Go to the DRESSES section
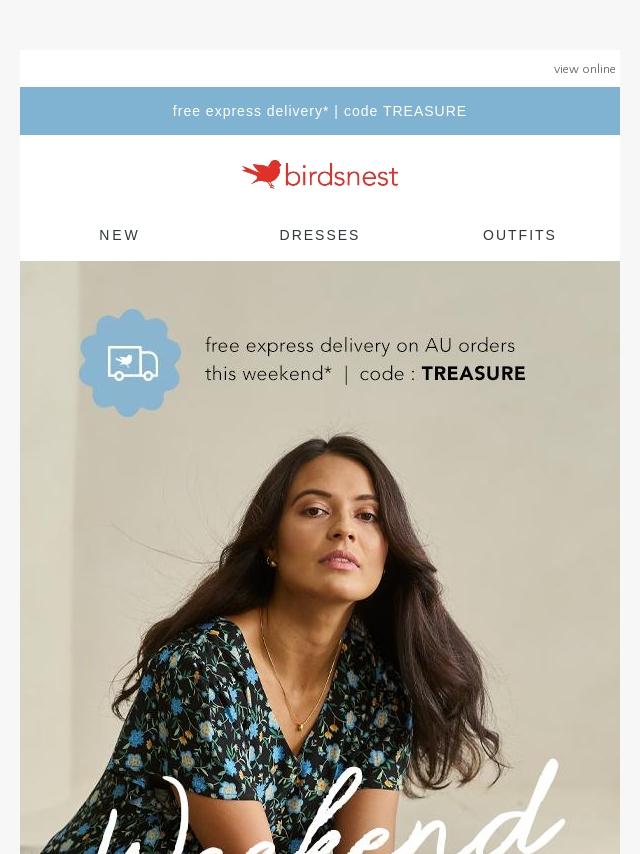This screenshot has width=640, height=854. pyautogui.click(x=319, y=235)
